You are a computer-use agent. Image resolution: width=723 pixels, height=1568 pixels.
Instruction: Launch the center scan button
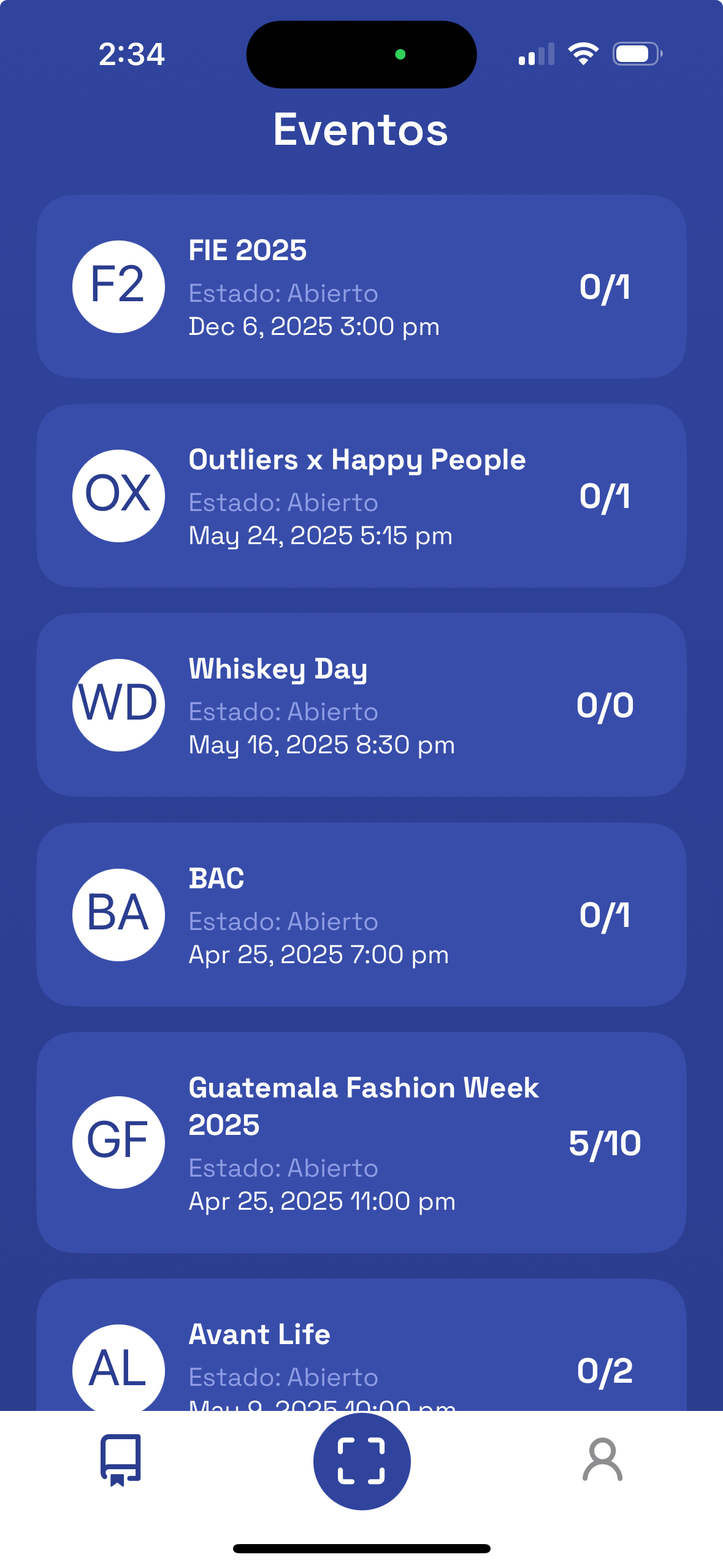[x=362, y=1461]
